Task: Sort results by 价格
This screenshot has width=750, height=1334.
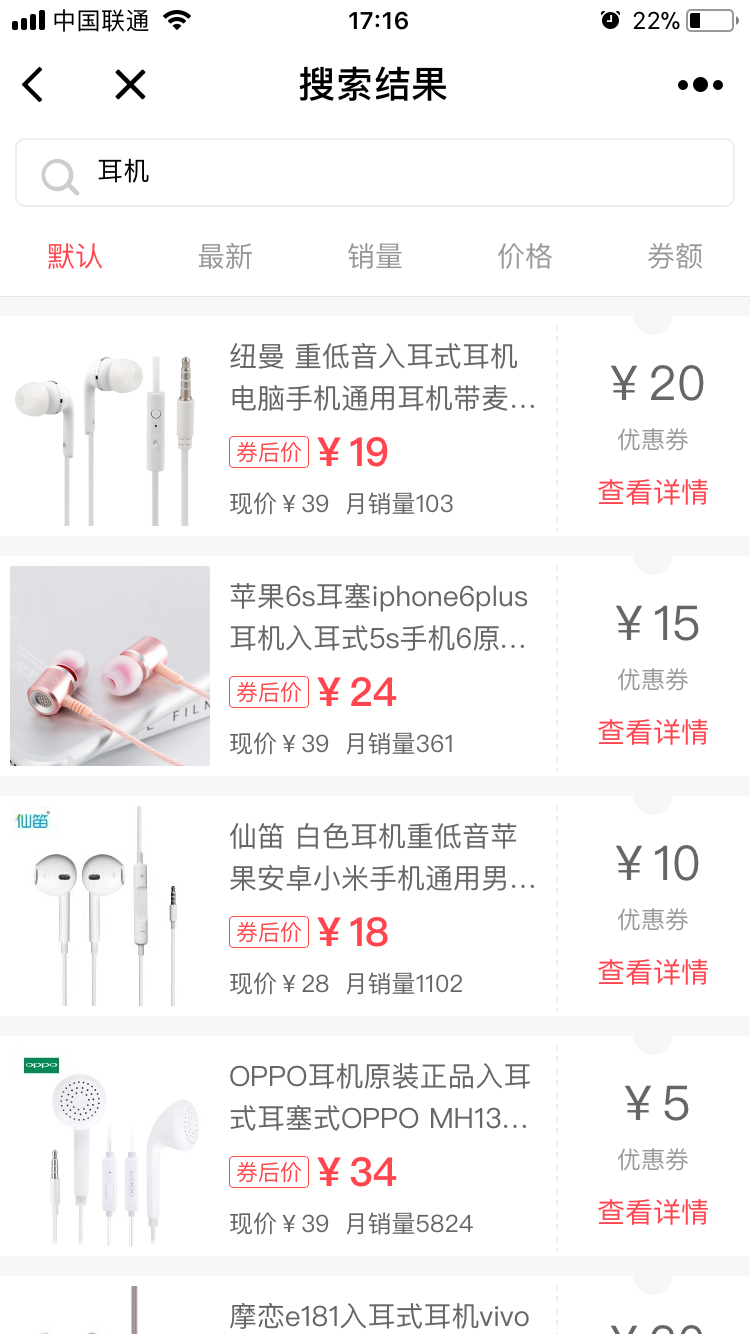Action: (x=525, y=257)
